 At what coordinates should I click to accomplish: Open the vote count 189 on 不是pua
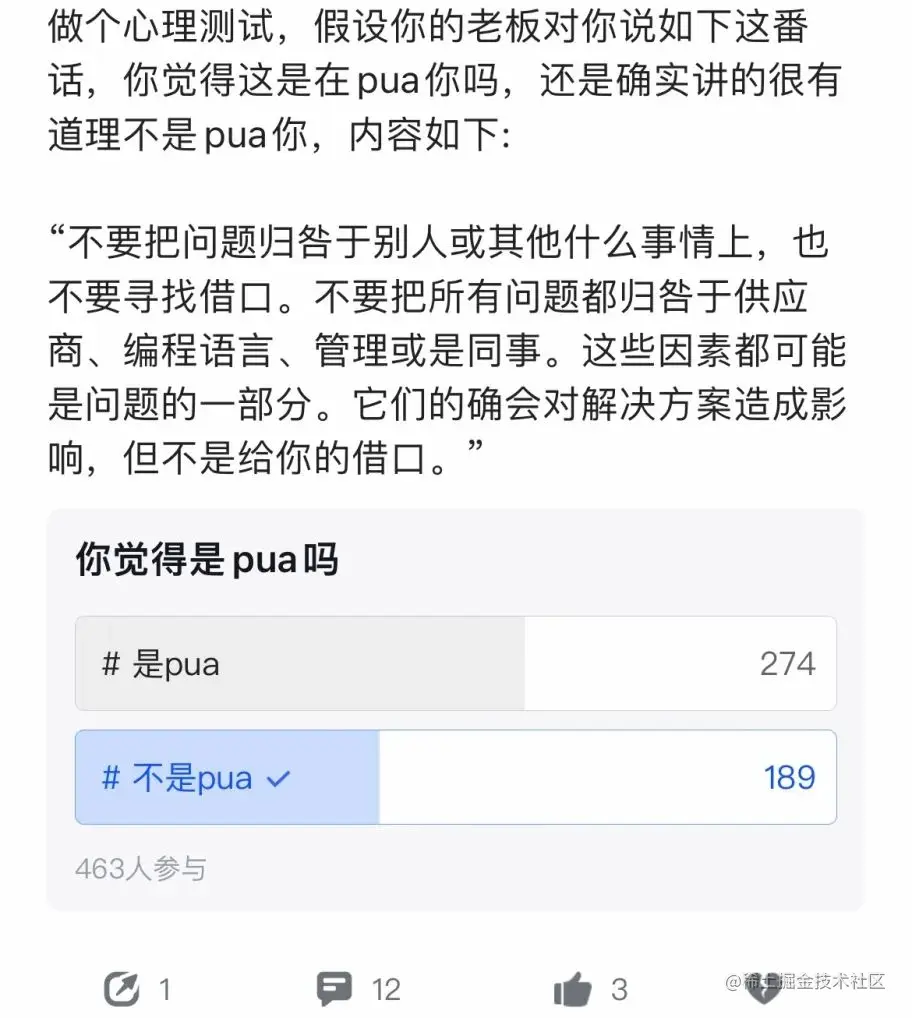tap(789, 777)
